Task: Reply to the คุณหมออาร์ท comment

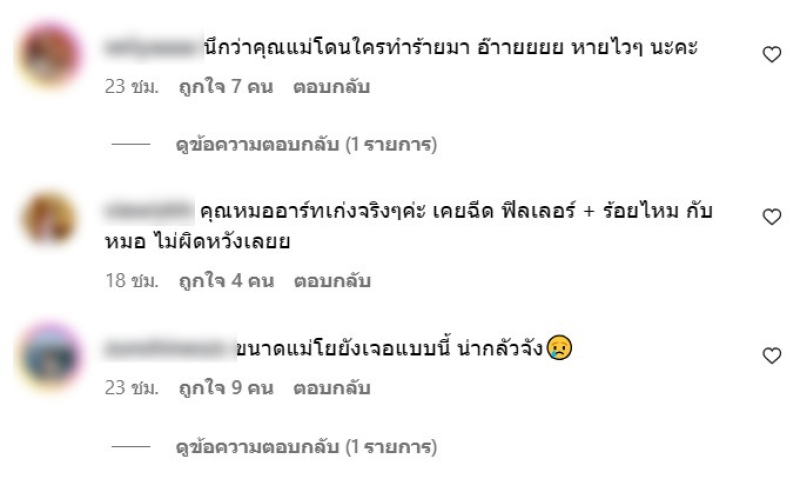Action: point(331,281)
